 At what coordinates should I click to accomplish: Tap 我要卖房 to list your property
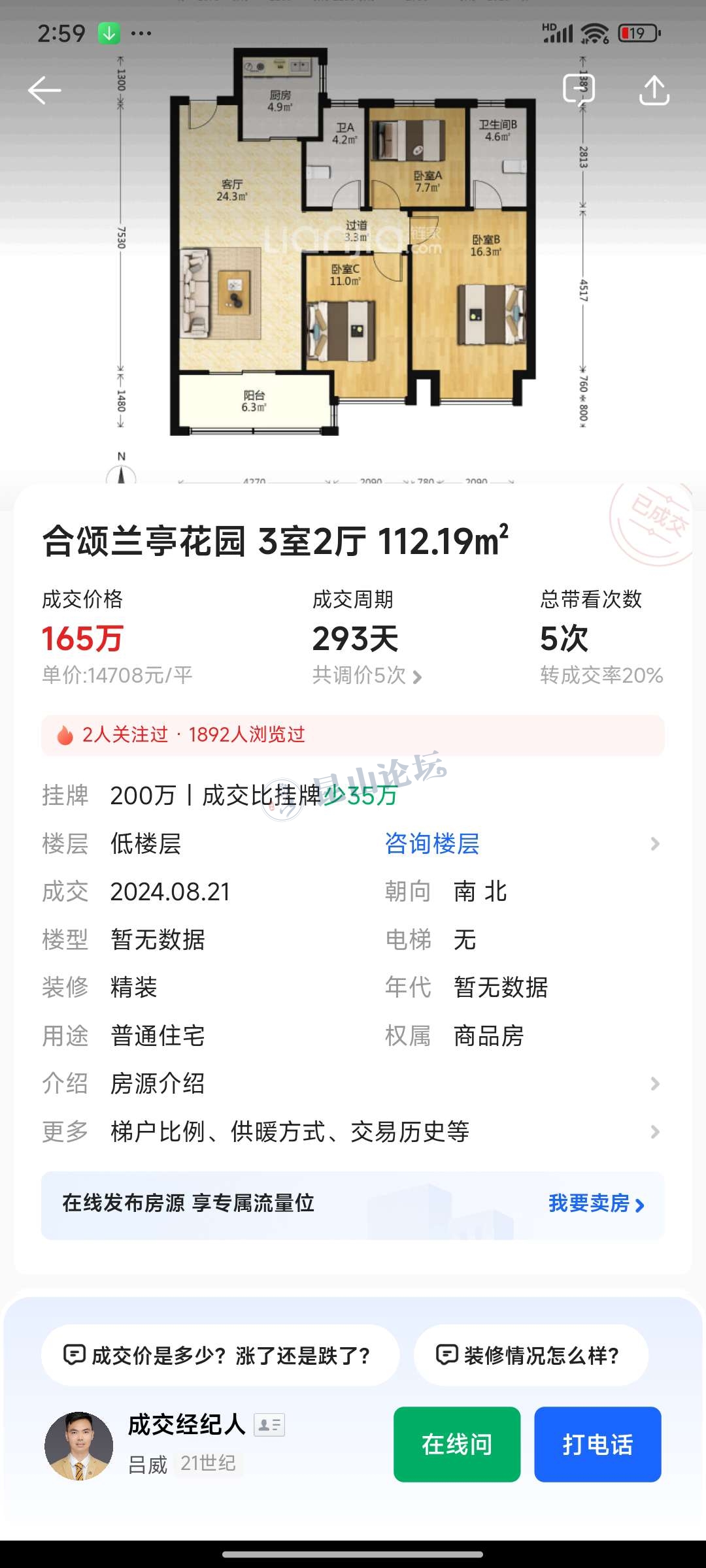pos(596,1203)
